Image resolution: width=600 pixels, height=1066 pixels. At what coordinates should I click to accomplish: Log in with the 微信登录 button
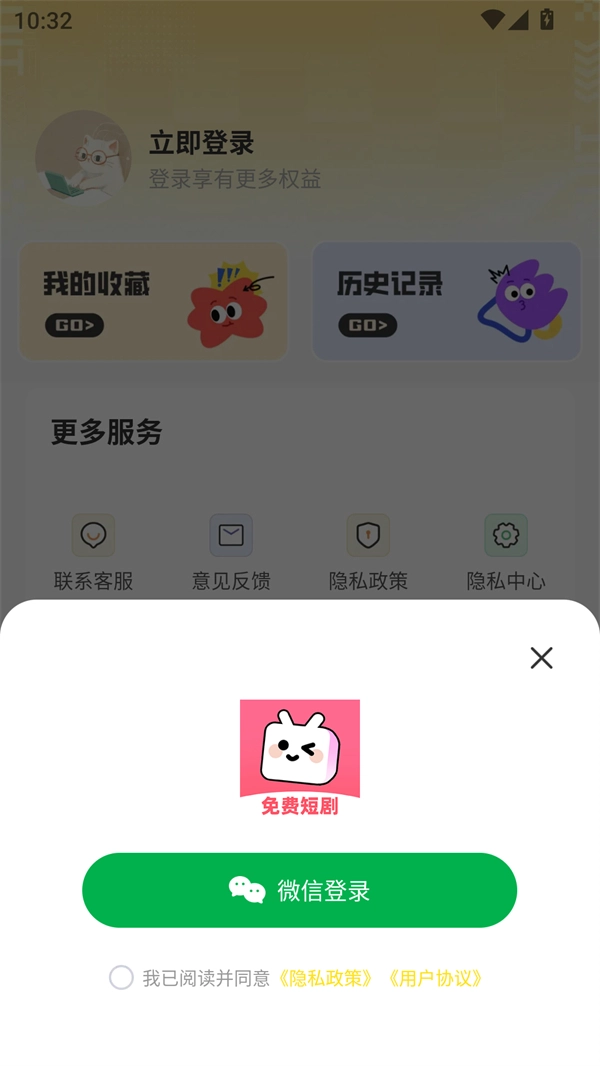click(299, 890)
